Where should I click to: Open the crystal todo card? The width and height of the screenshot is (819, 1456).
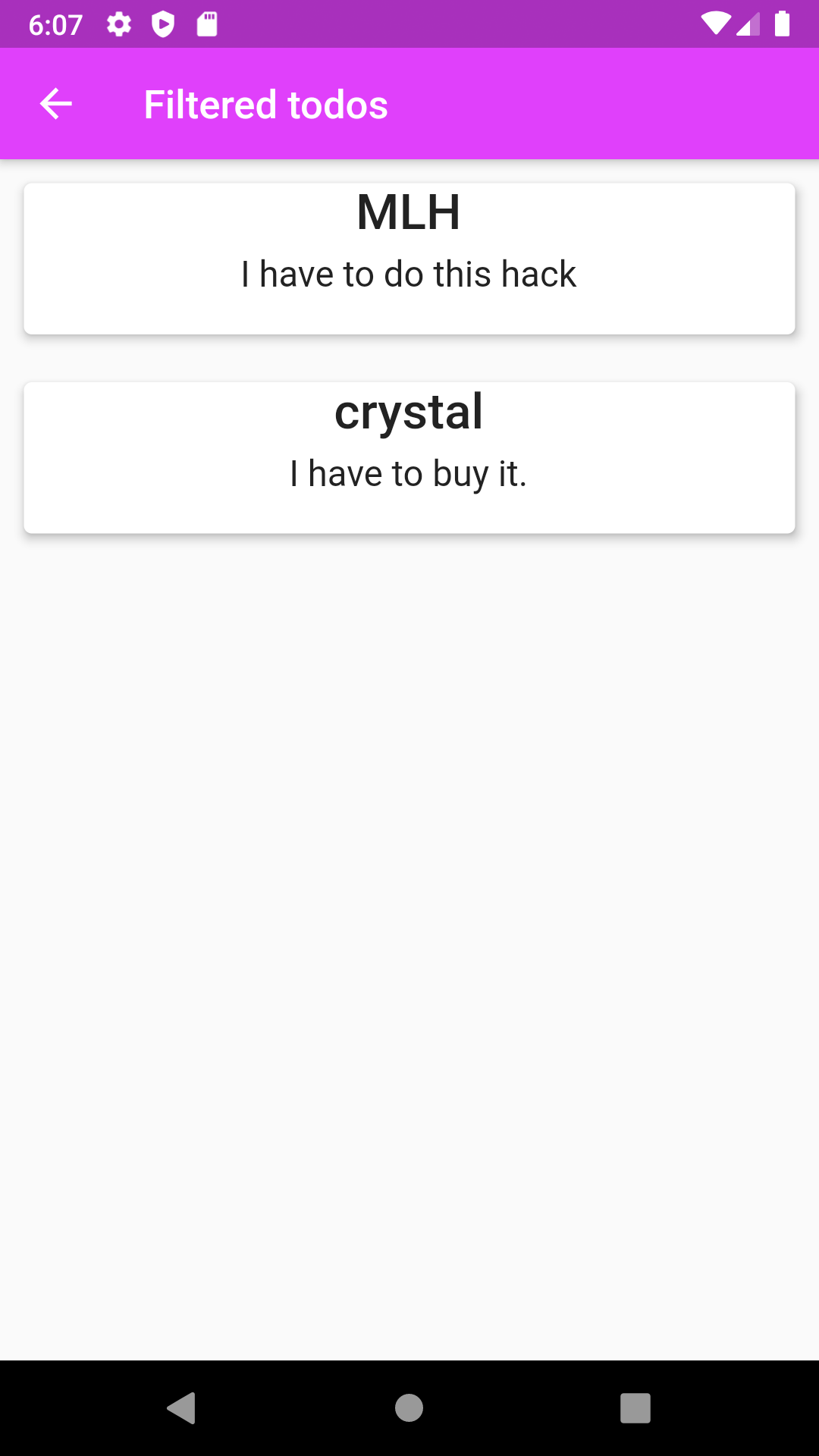[x=409, y=457]
